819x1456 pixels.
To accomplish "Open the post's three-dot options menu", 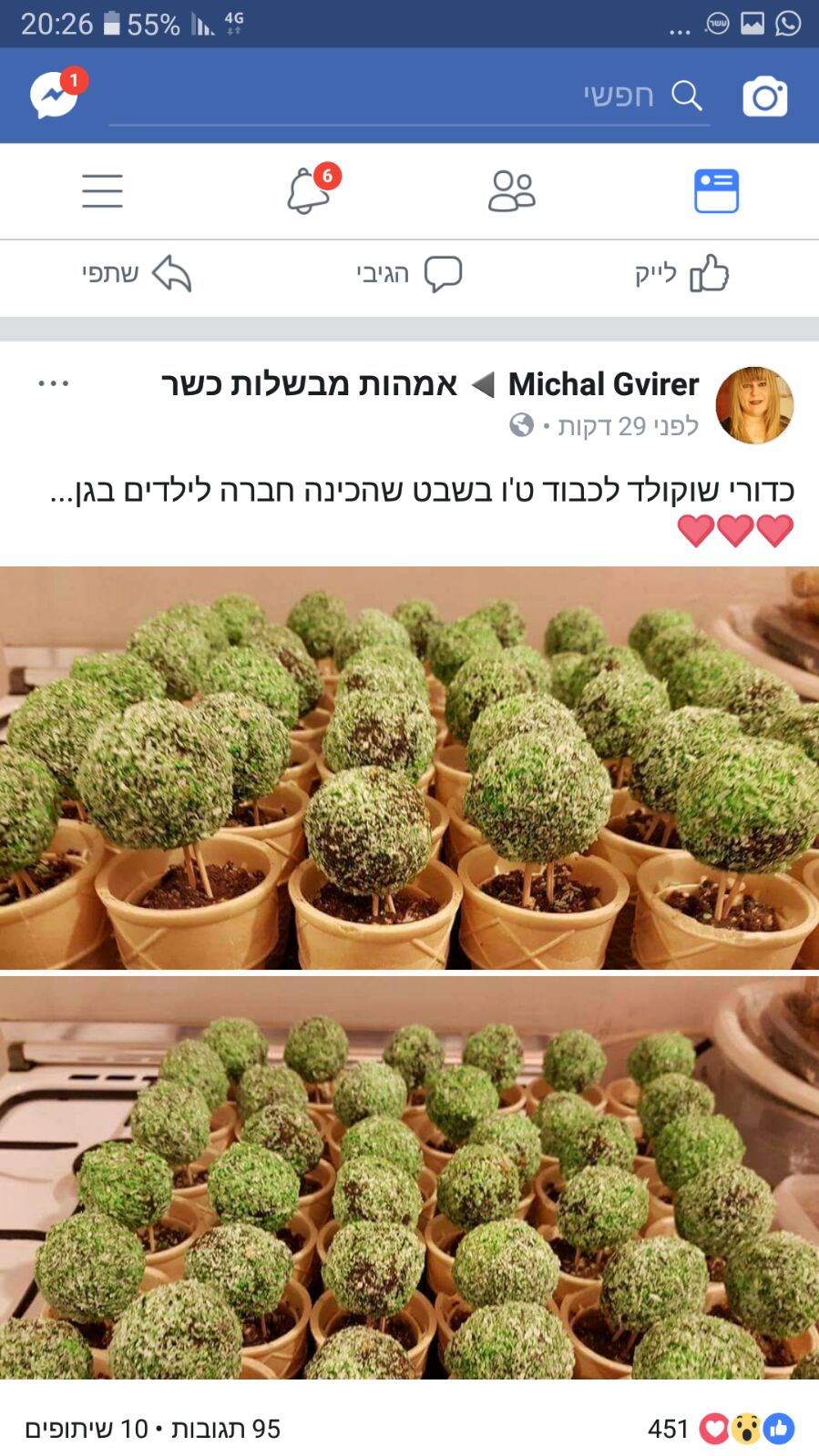I will pyautogui.click(x=53, y=383).
